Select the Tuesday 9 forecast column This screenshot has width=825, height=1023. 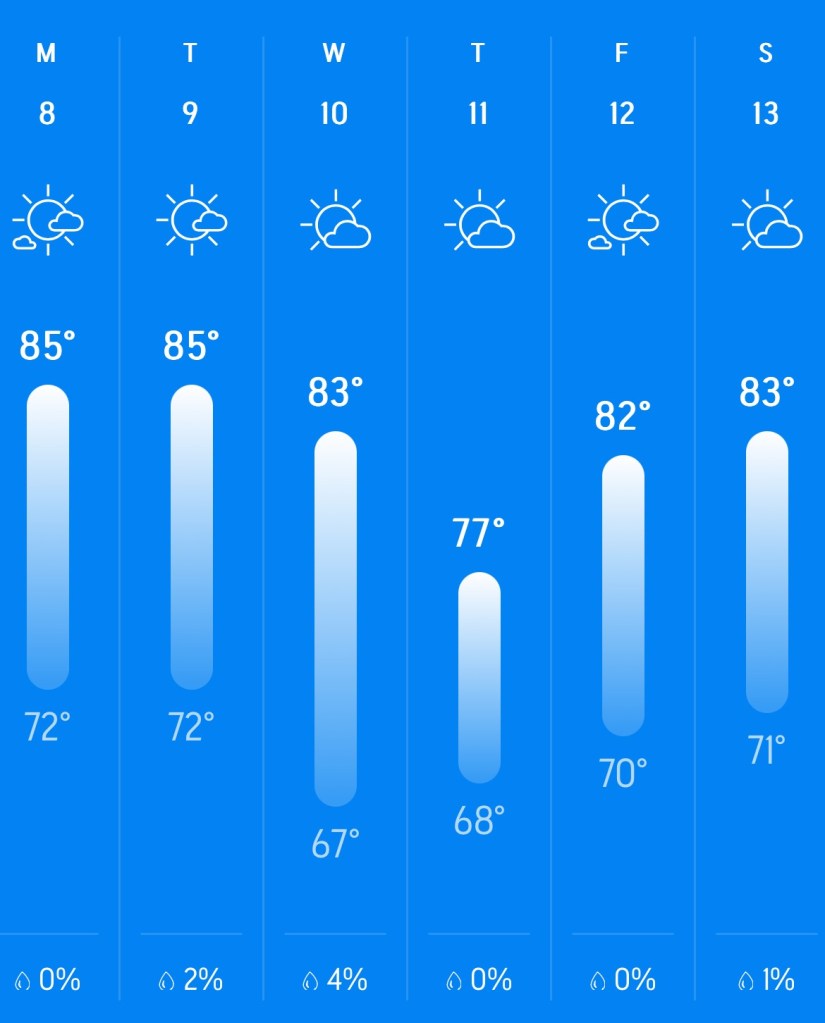pos(191,113)
